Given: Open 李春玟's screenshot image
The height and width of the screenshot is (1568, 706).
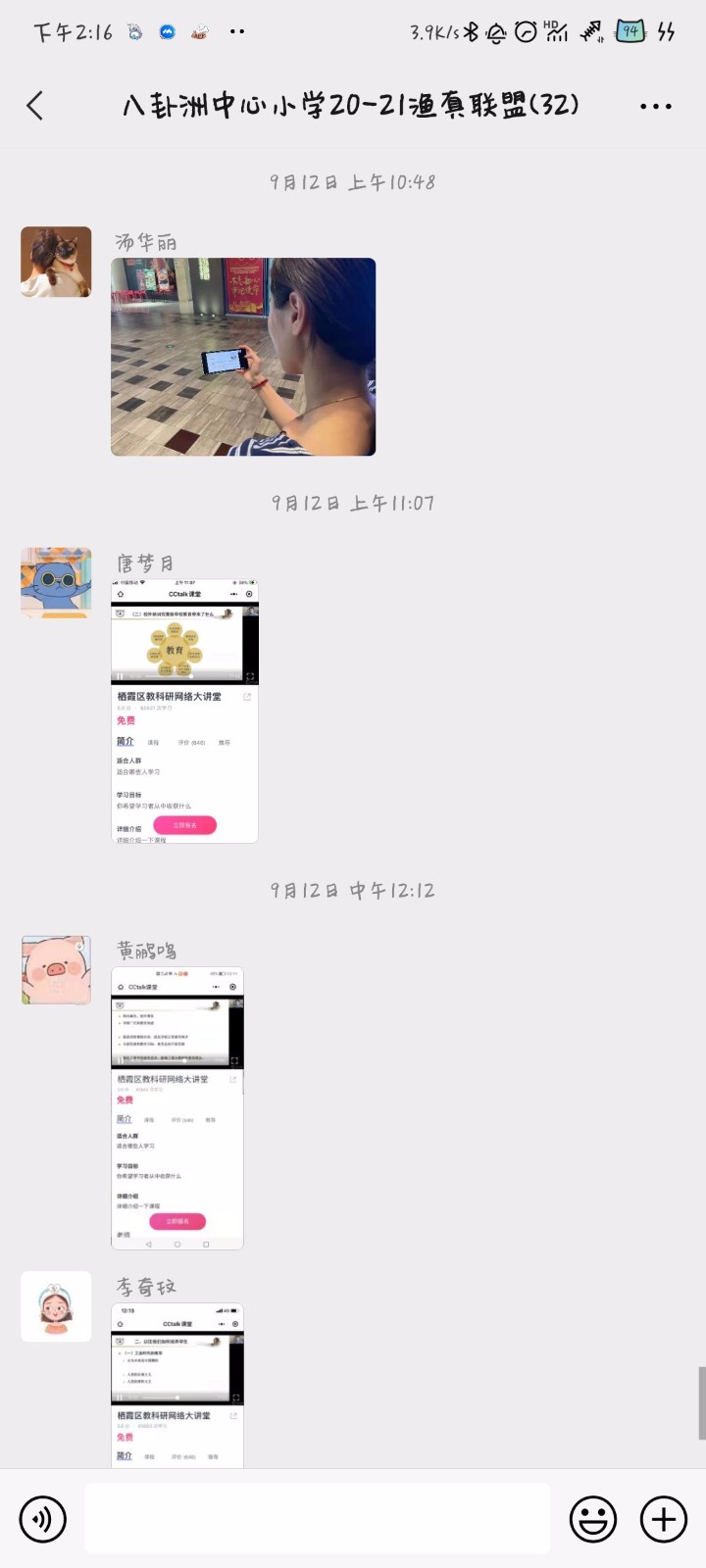Looking at the screenshot, I should coord(177,1384).
